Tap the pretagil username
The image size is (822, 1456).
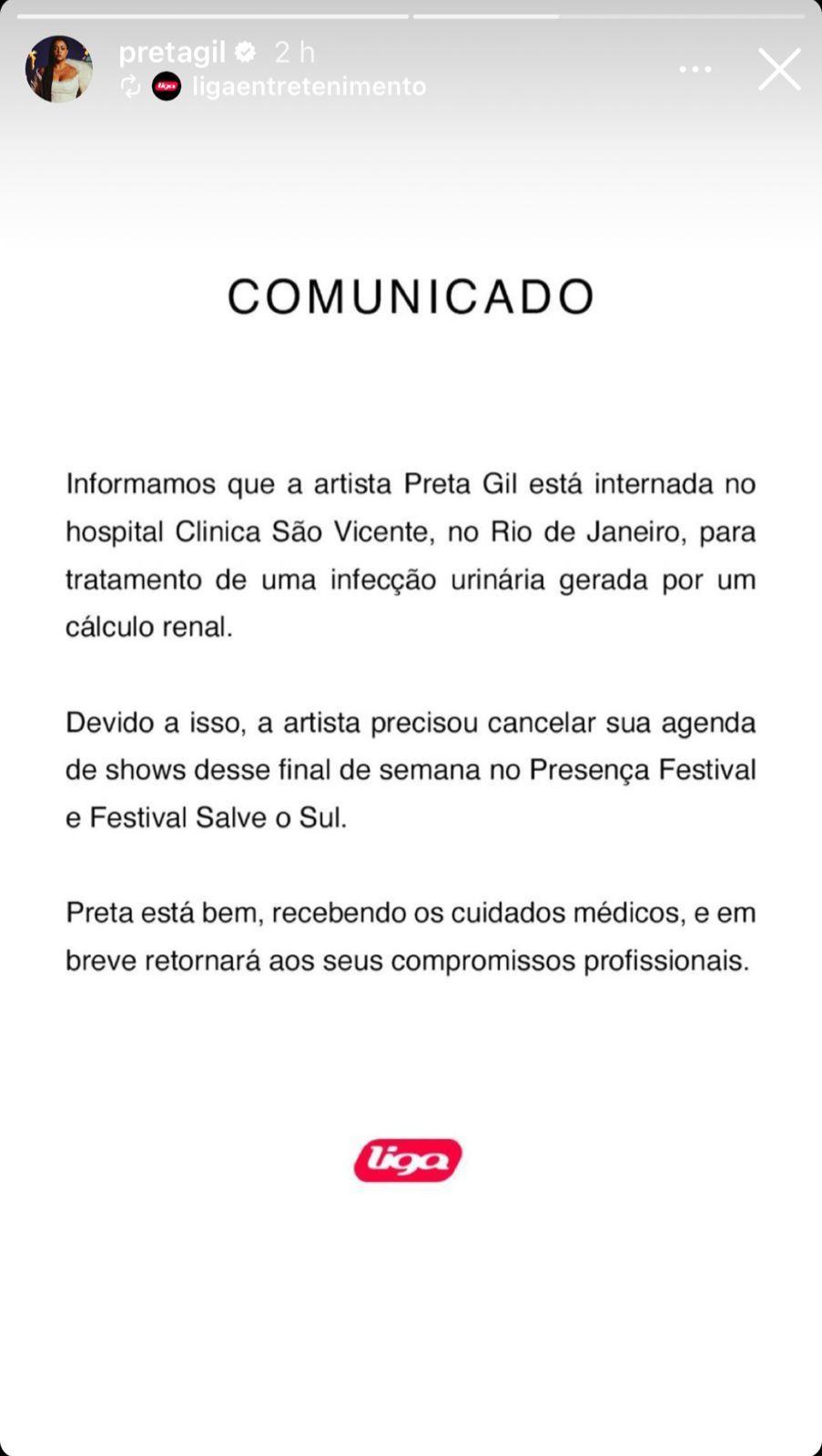pos(172,53)
